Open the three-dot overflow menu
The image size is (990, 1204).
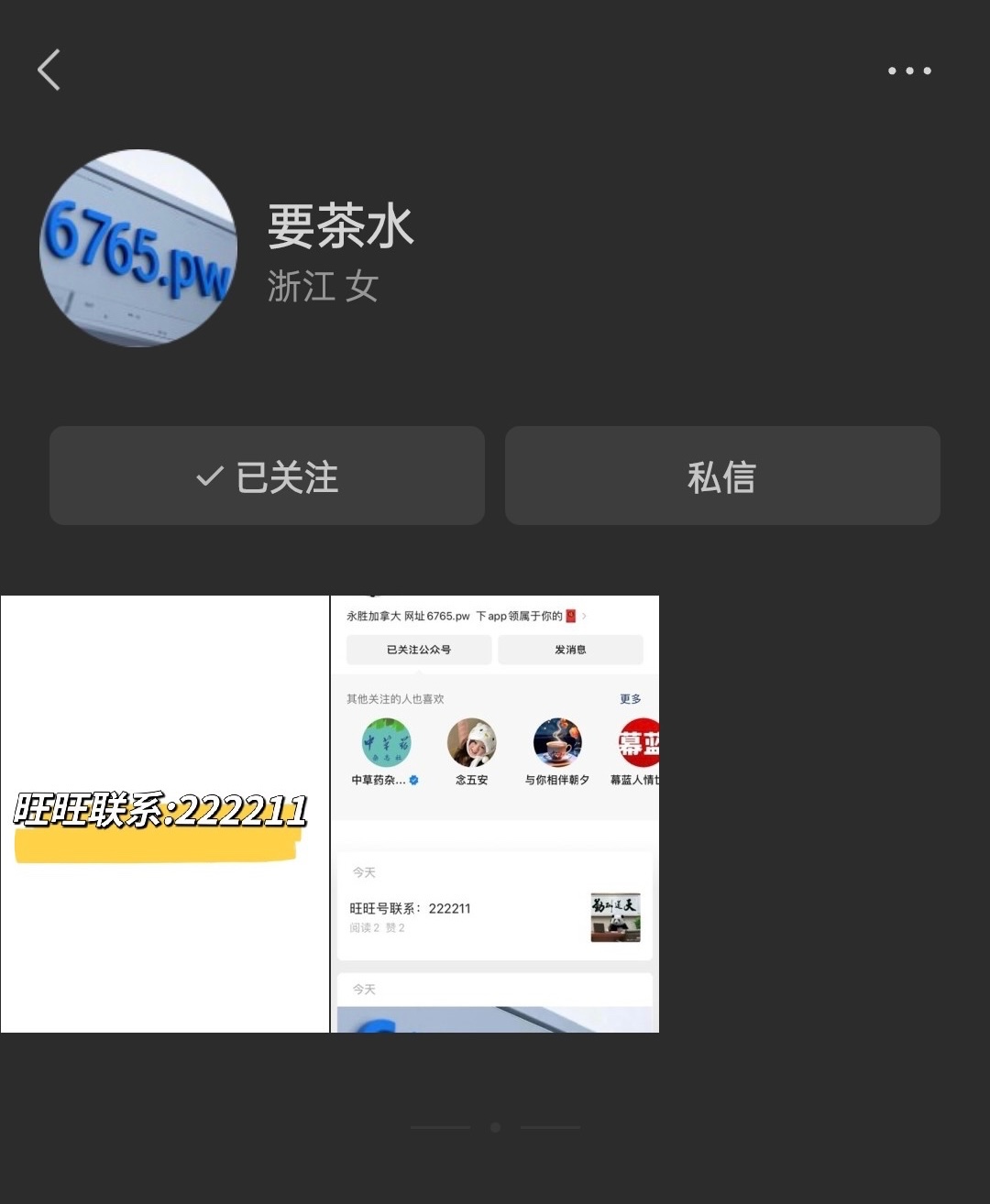pyautogui.click(x=909, y=71)
